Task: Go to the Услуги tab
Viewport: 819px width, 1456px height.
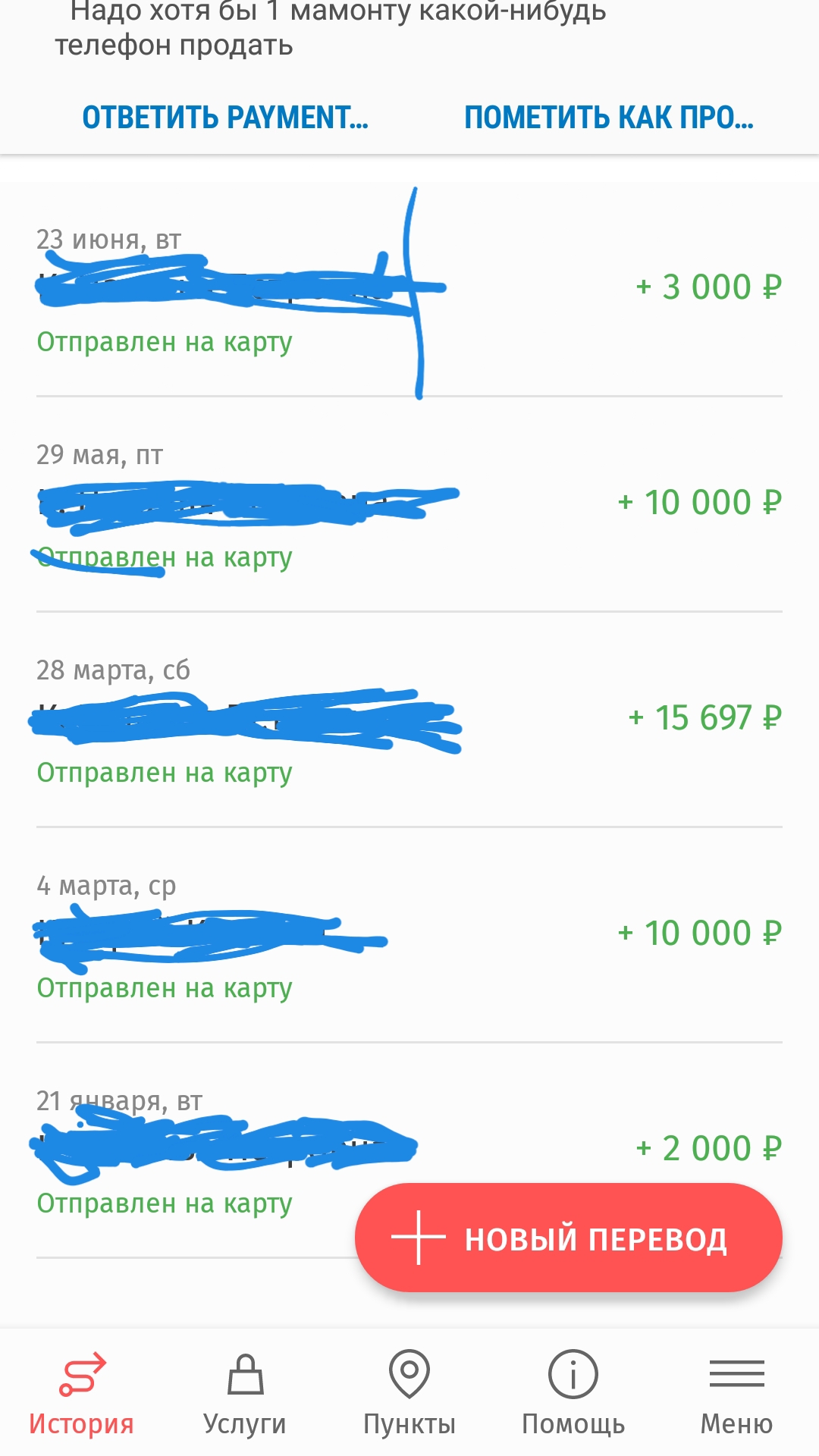Action: pyautogui.click(x=245, y=1394)
